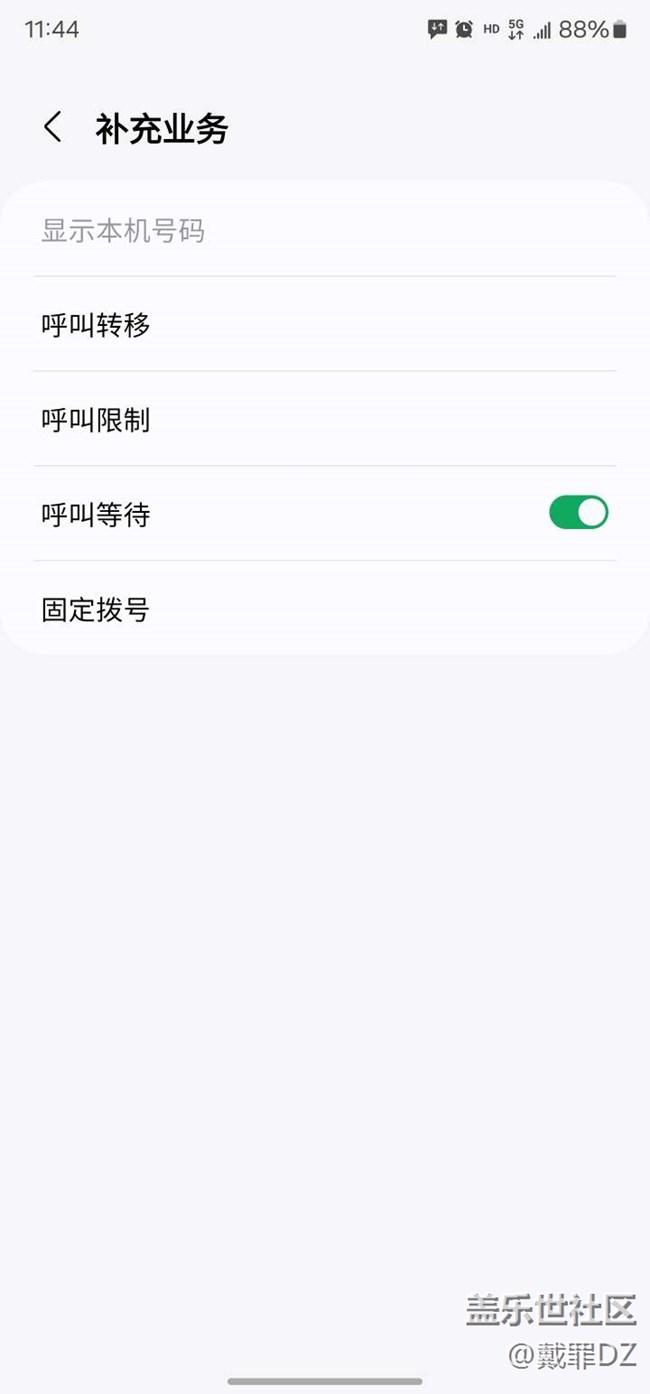Go back from 补充业务 screen

click(x=53, y=128)
